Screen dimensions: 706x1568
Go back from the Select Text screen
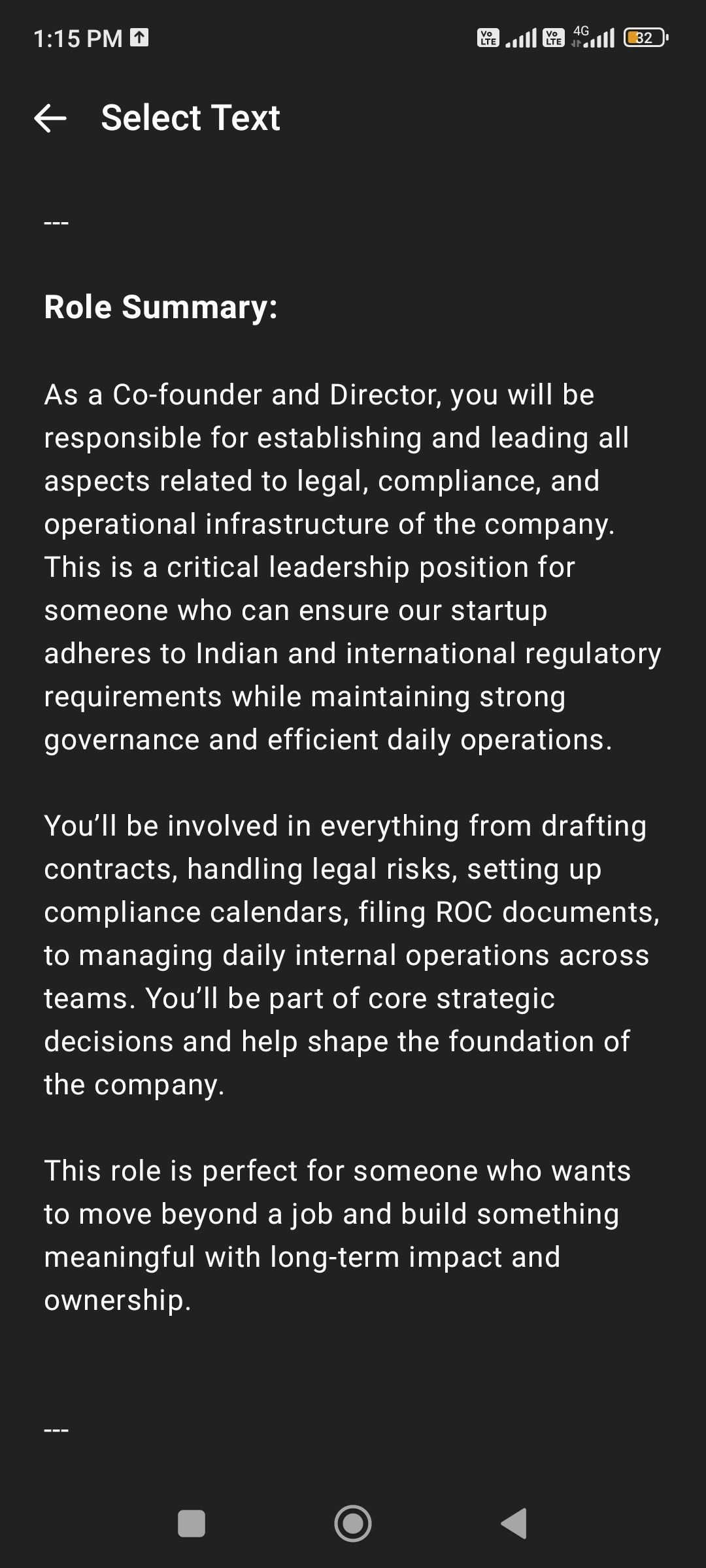tap(50, 118)
